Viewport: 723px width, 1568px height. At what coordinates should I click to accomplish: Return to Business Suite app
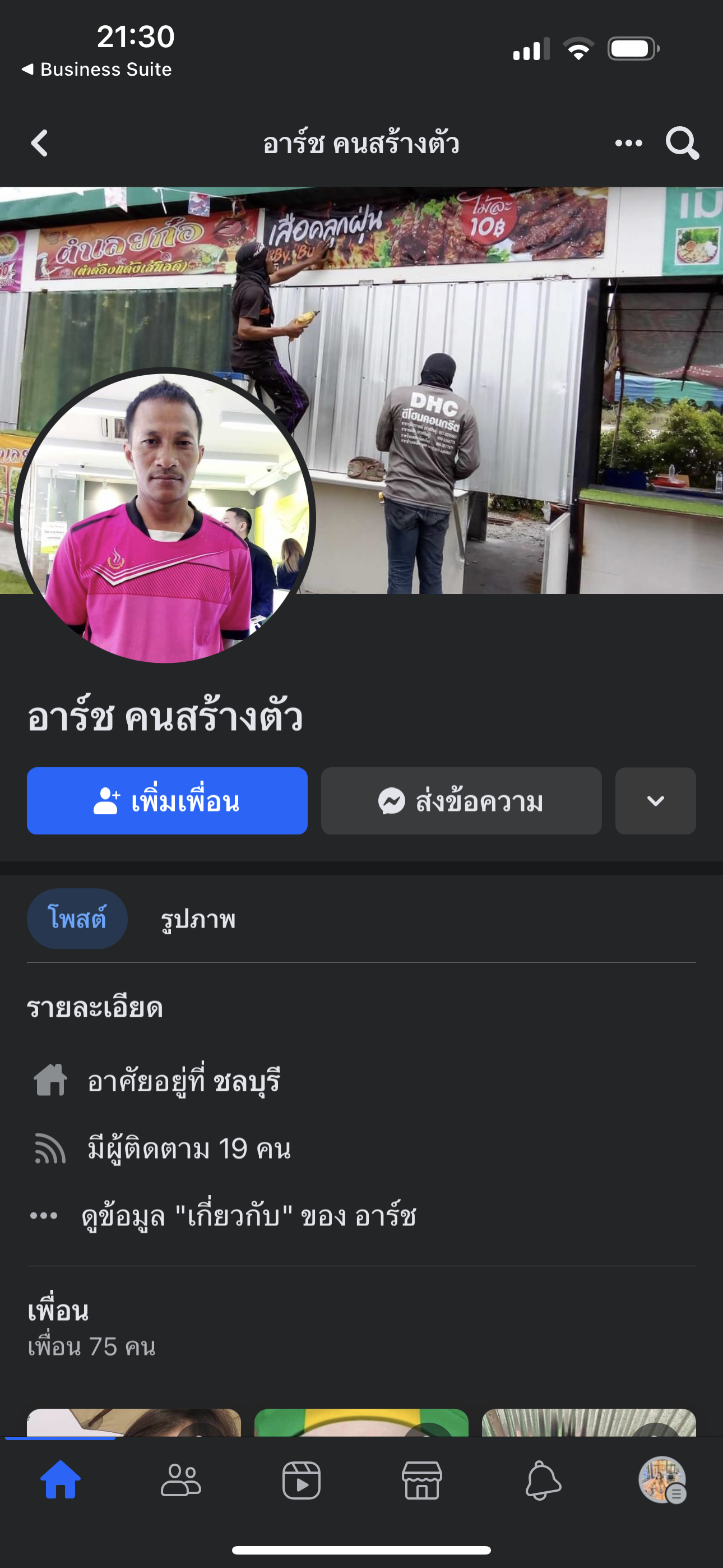98,70
